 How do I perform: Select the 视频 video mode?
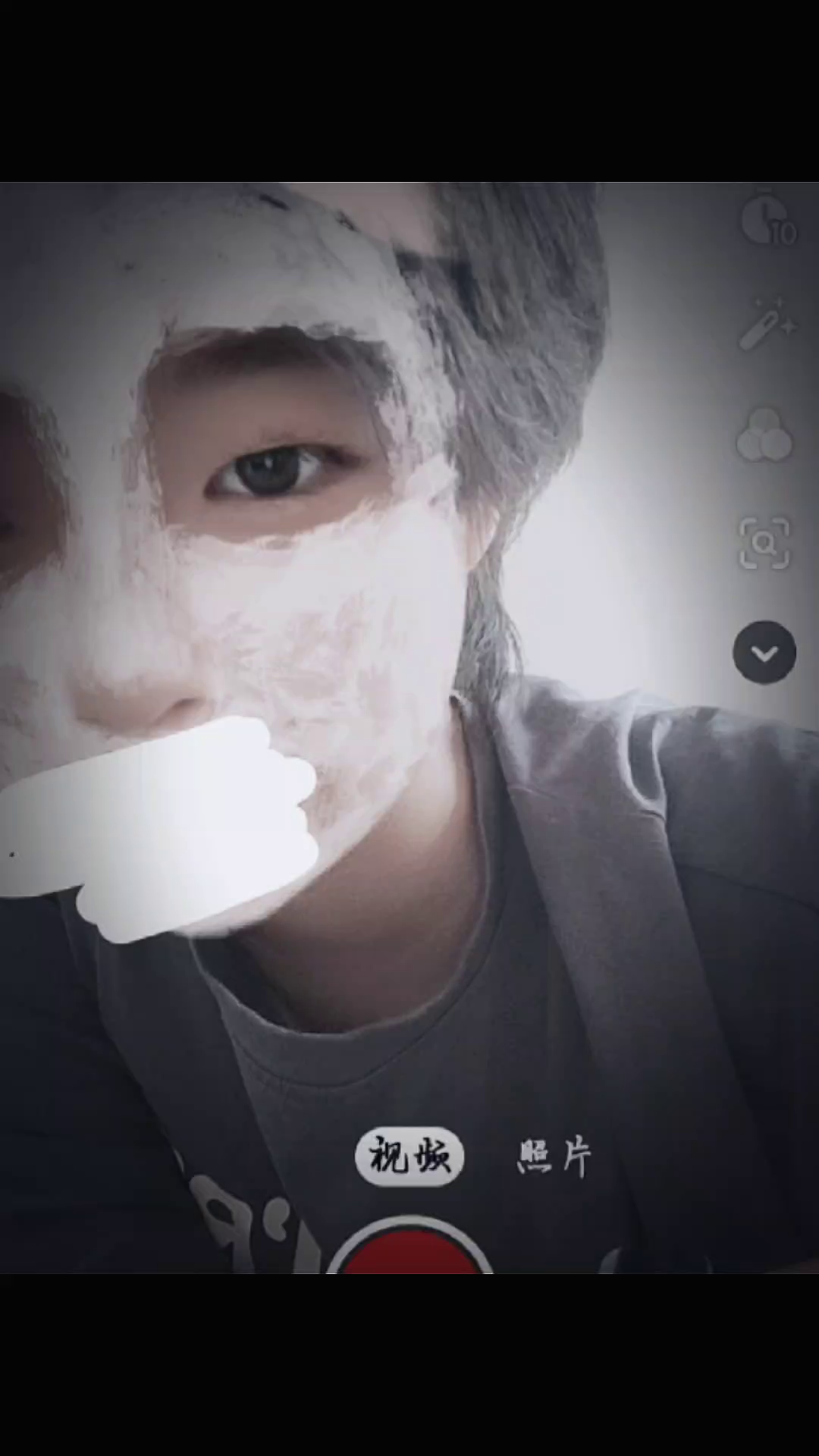[409, 1157]
